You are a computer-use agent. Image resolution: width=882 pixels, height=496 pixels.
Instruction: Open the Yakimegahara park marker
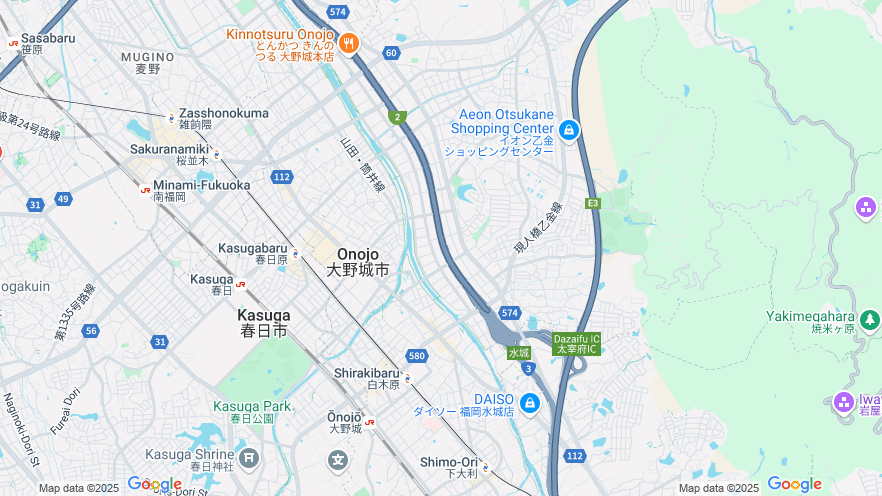click(x=870, y=320)
